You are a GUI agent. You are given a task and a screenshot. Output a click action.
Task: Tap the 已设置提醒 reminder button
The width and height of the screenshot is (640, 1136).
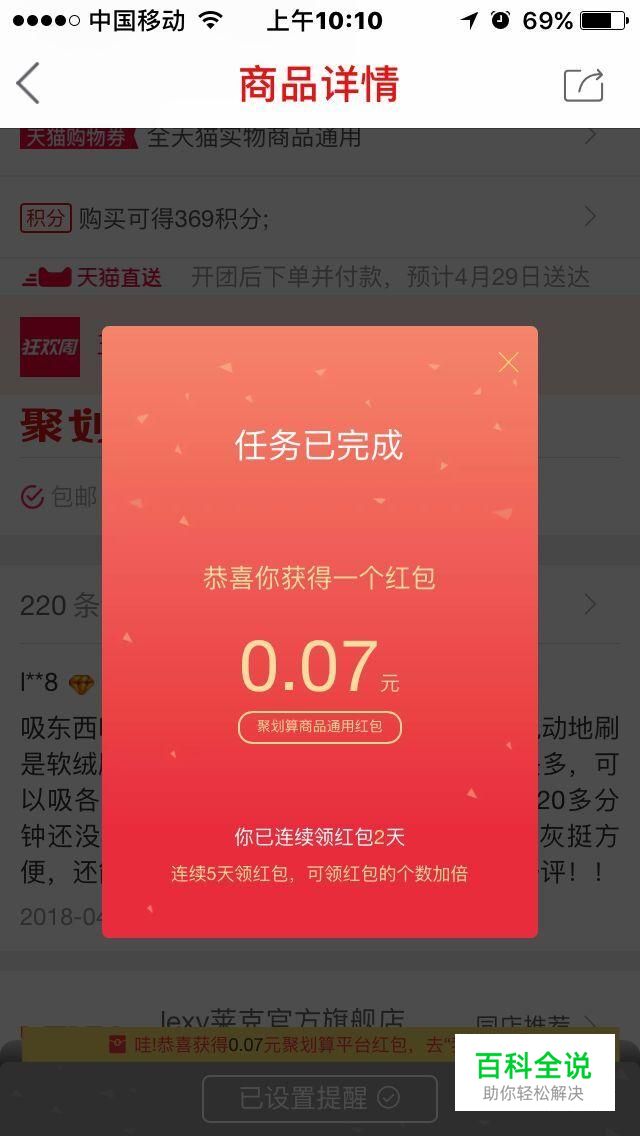[x=319, y=1098]
